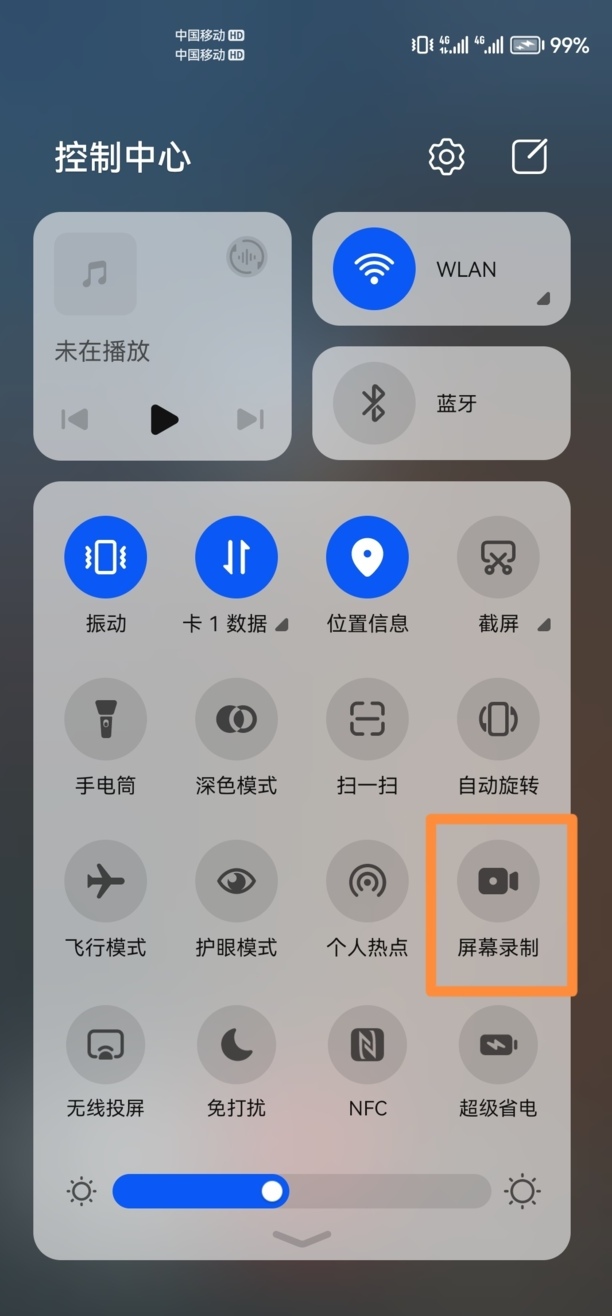Open audio output switcher in media card
Screen dimensions: 612x1316
point(246,257)
